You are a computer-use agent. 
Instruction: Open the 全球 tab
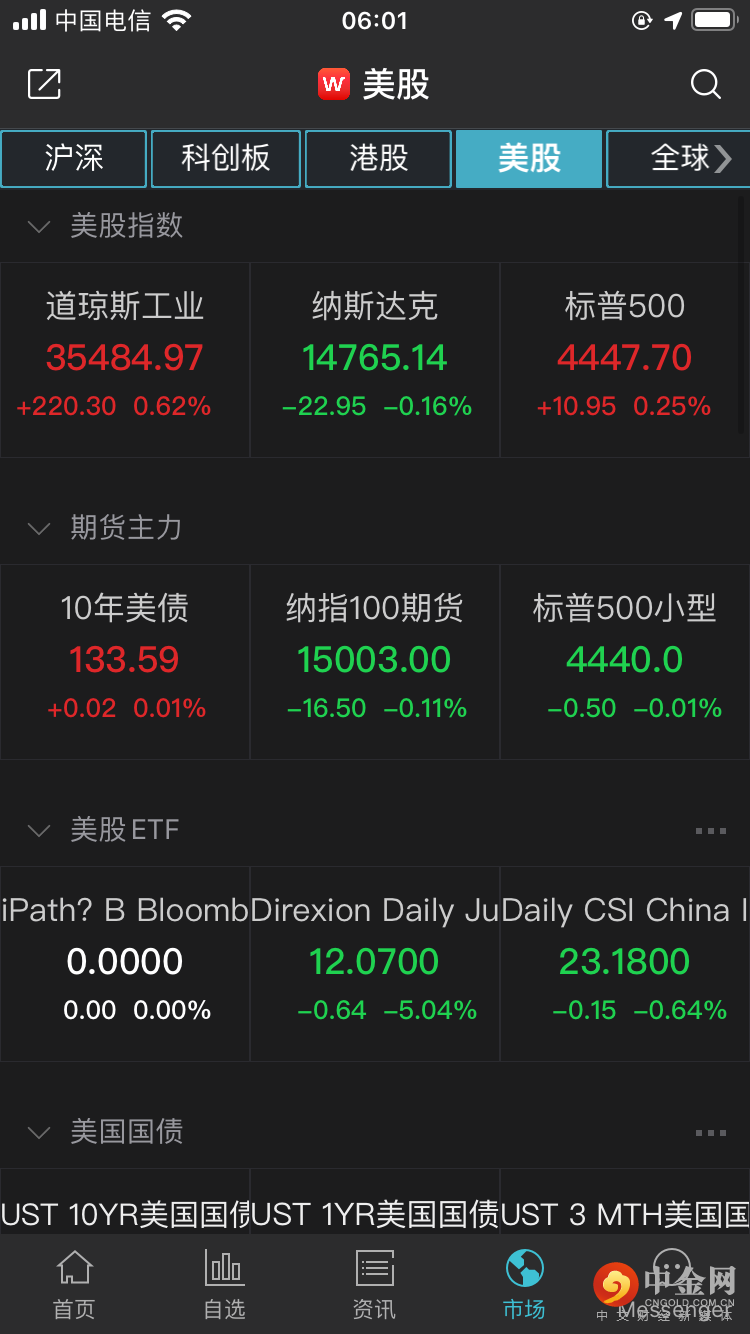click(x=682, y=159)
